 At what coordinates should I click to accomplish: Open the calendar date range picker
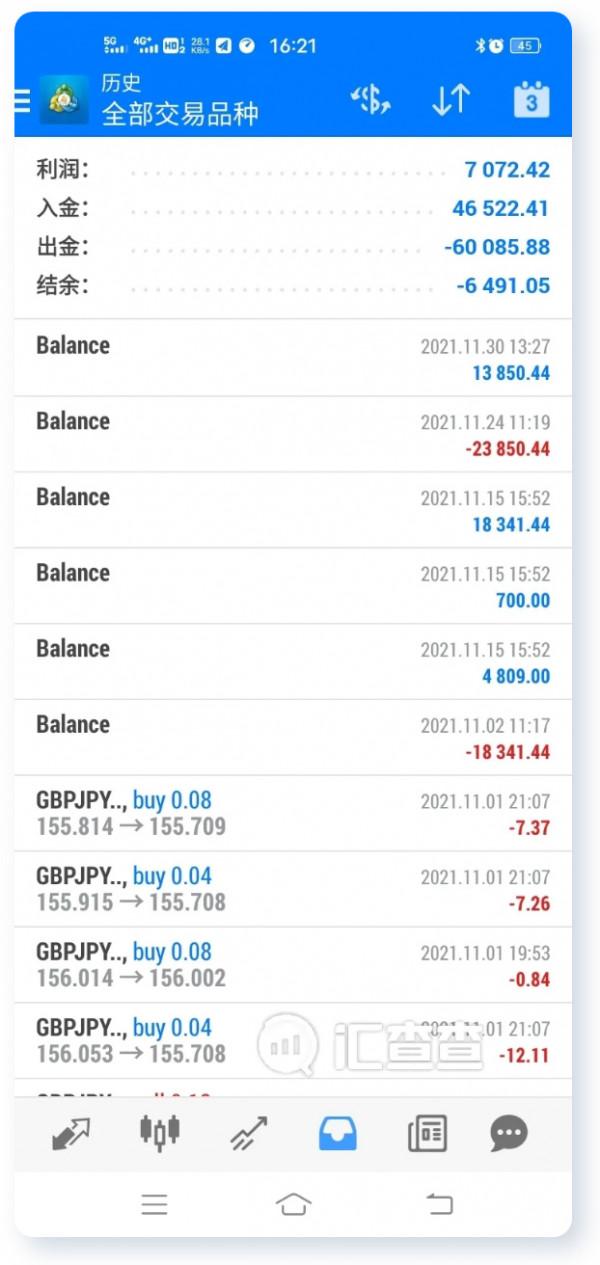pos(531,100)
